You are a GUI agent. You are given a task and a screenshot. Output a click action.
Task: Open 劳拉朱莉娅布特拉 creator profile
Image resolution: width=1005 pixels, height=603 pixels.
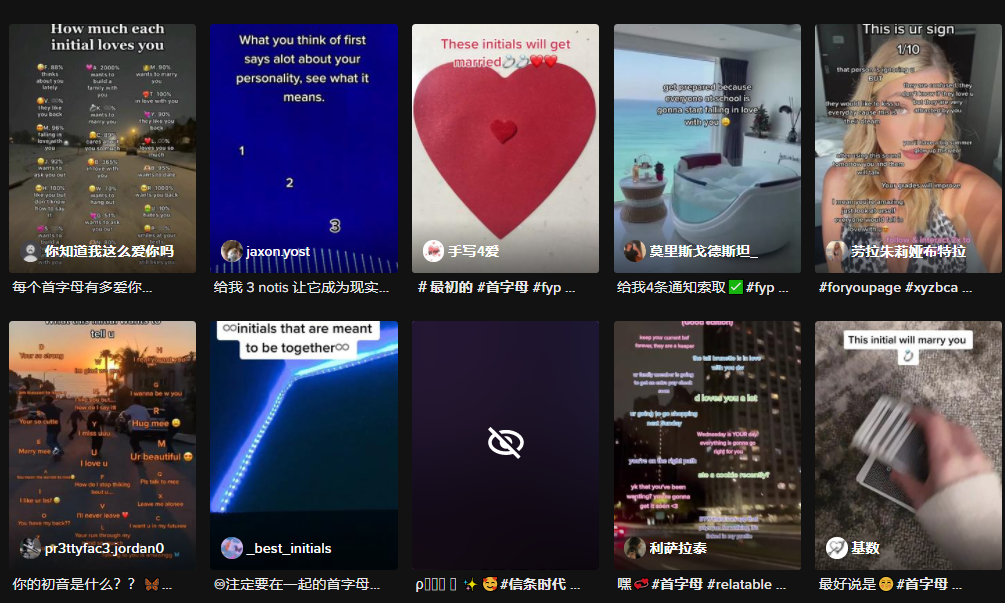coord(907,251)
